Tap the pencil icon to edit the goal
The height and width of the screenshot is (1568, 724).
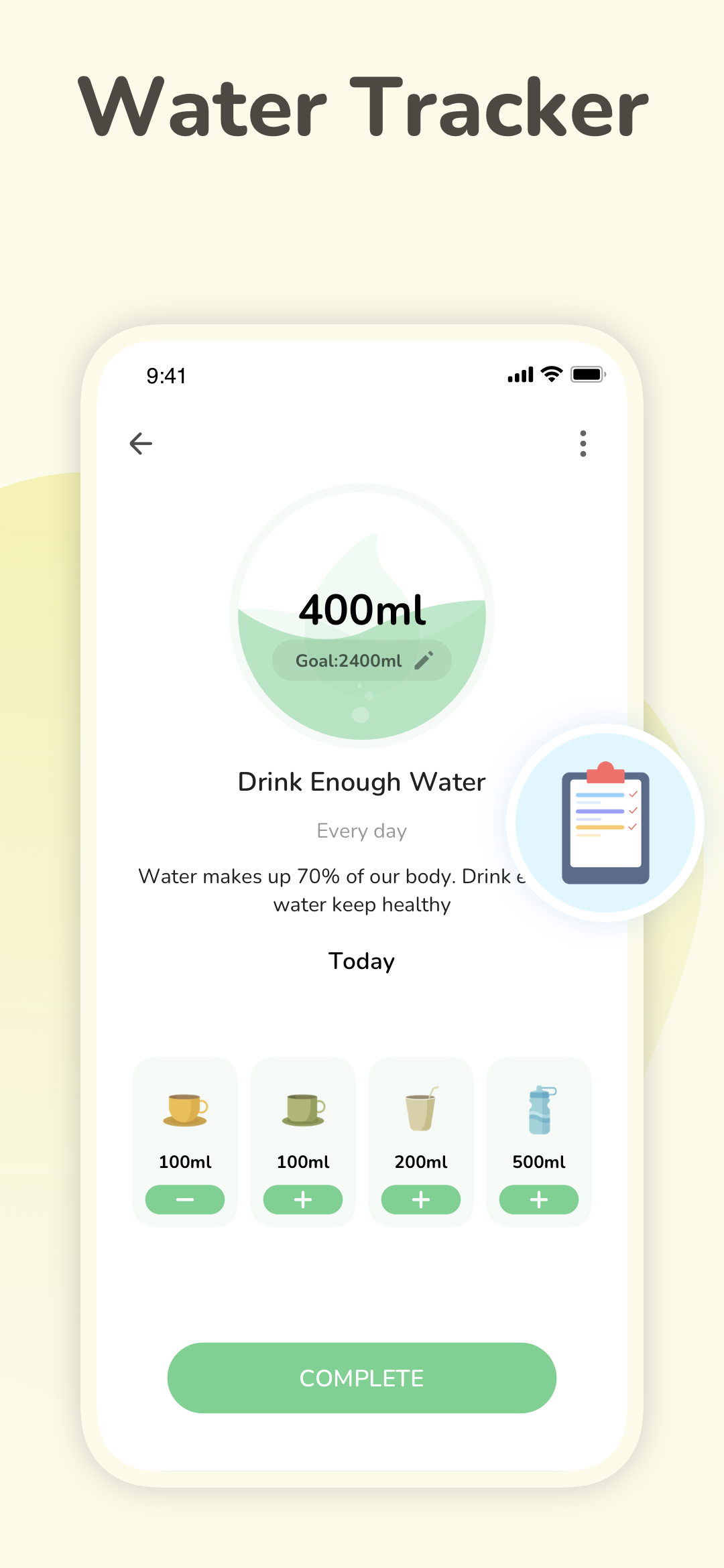(424, 660)
